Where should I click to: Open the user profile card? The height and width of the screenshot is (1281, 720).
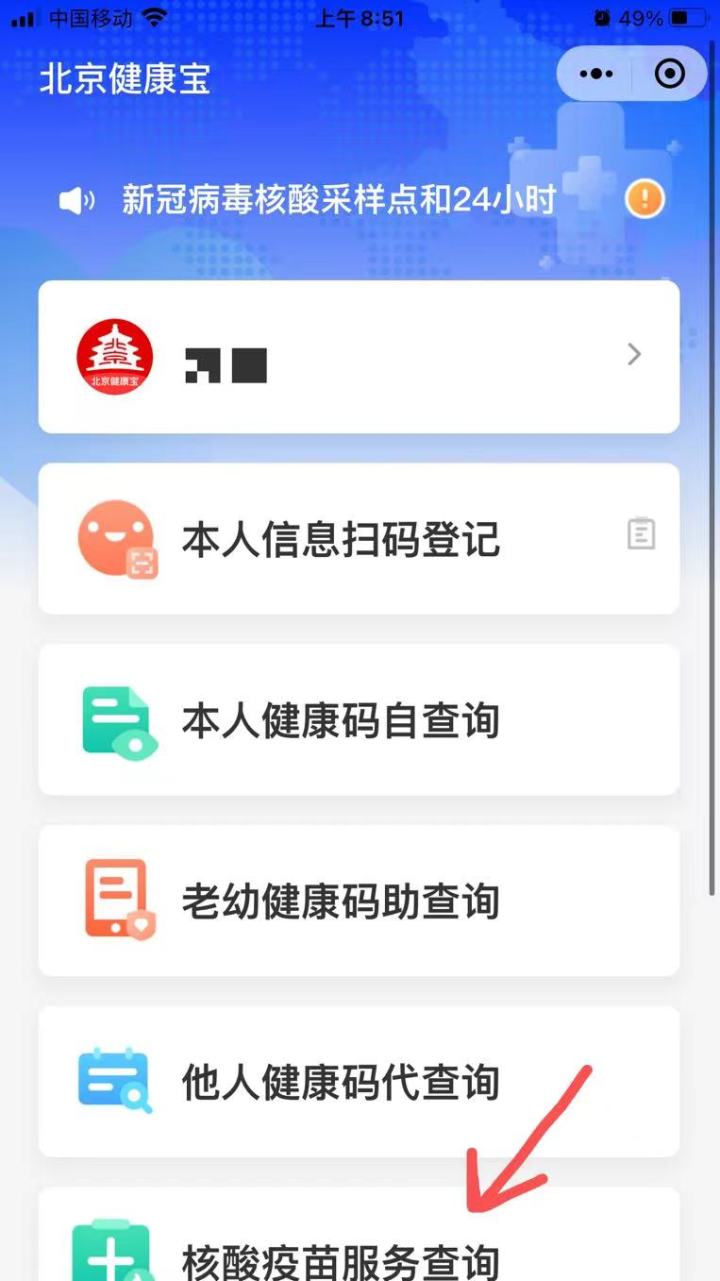pos(358,356)
